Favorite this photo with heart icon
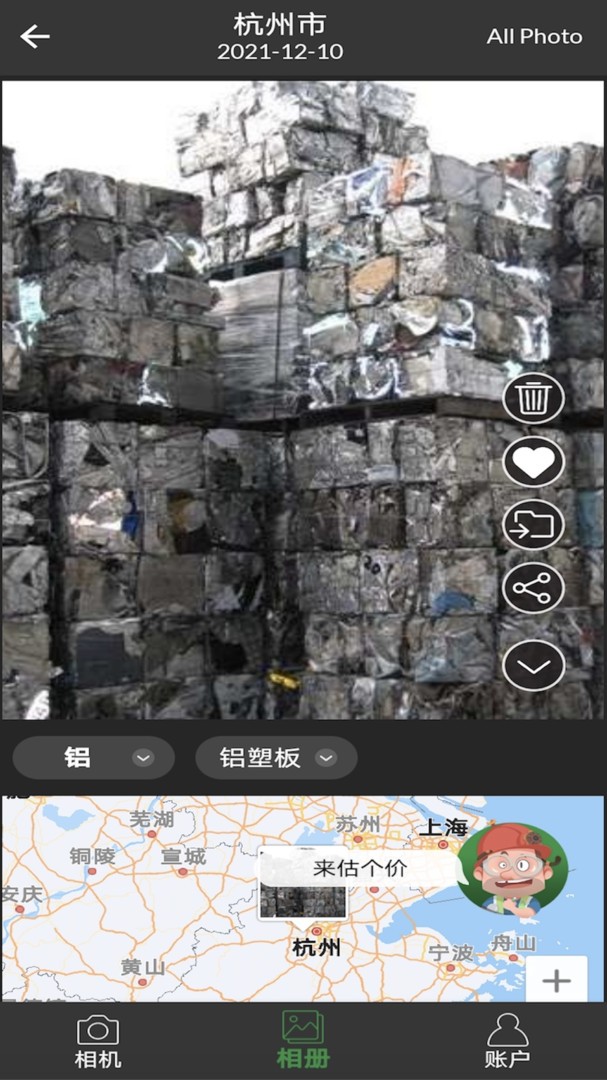Image resolution: width=607 pixels, height=1080 pixels. (x=533, y=462)
